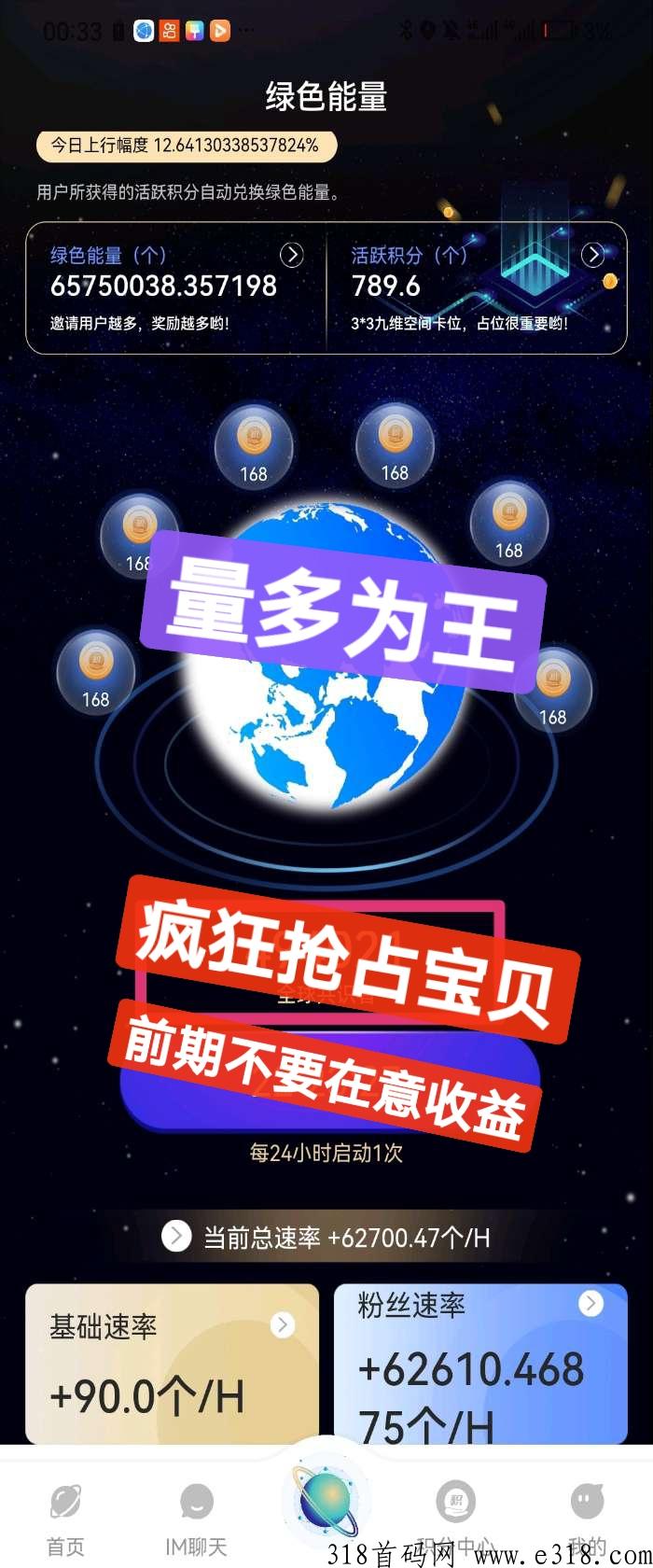Open the 绿色能量 details arrow
653x1568 pixels.
(292, 255)
